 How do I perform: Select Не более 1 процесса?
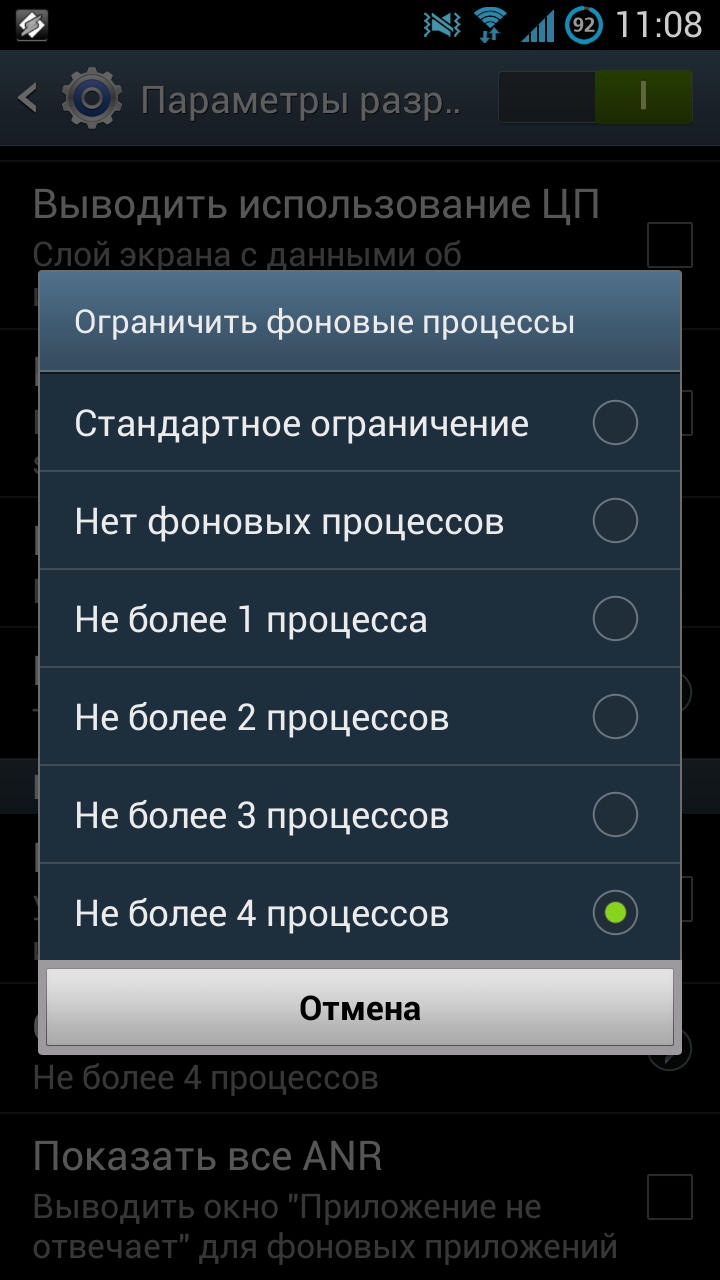360,619
